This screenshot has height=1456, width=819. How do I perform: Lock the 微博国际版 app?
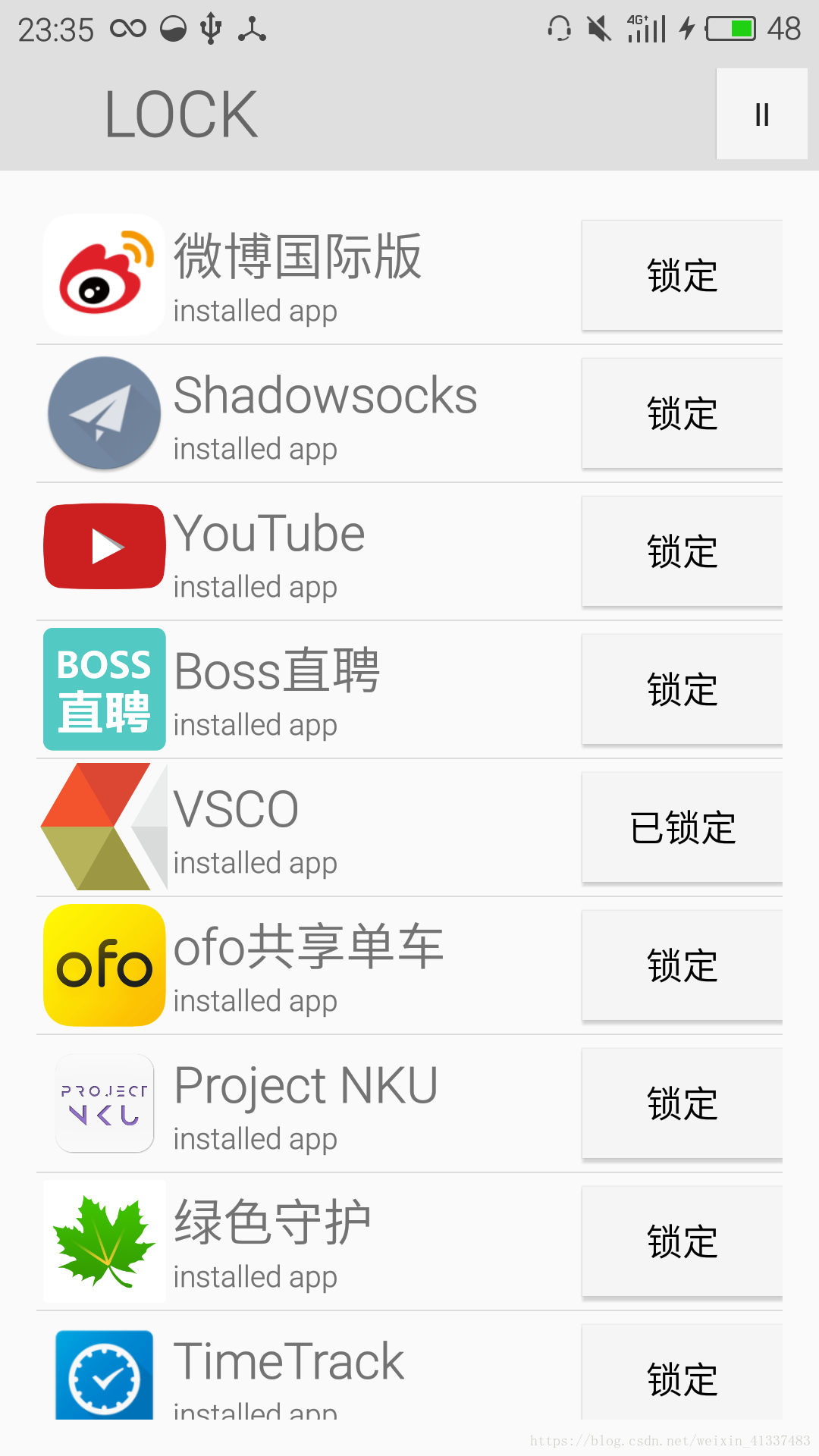(682, 275)
